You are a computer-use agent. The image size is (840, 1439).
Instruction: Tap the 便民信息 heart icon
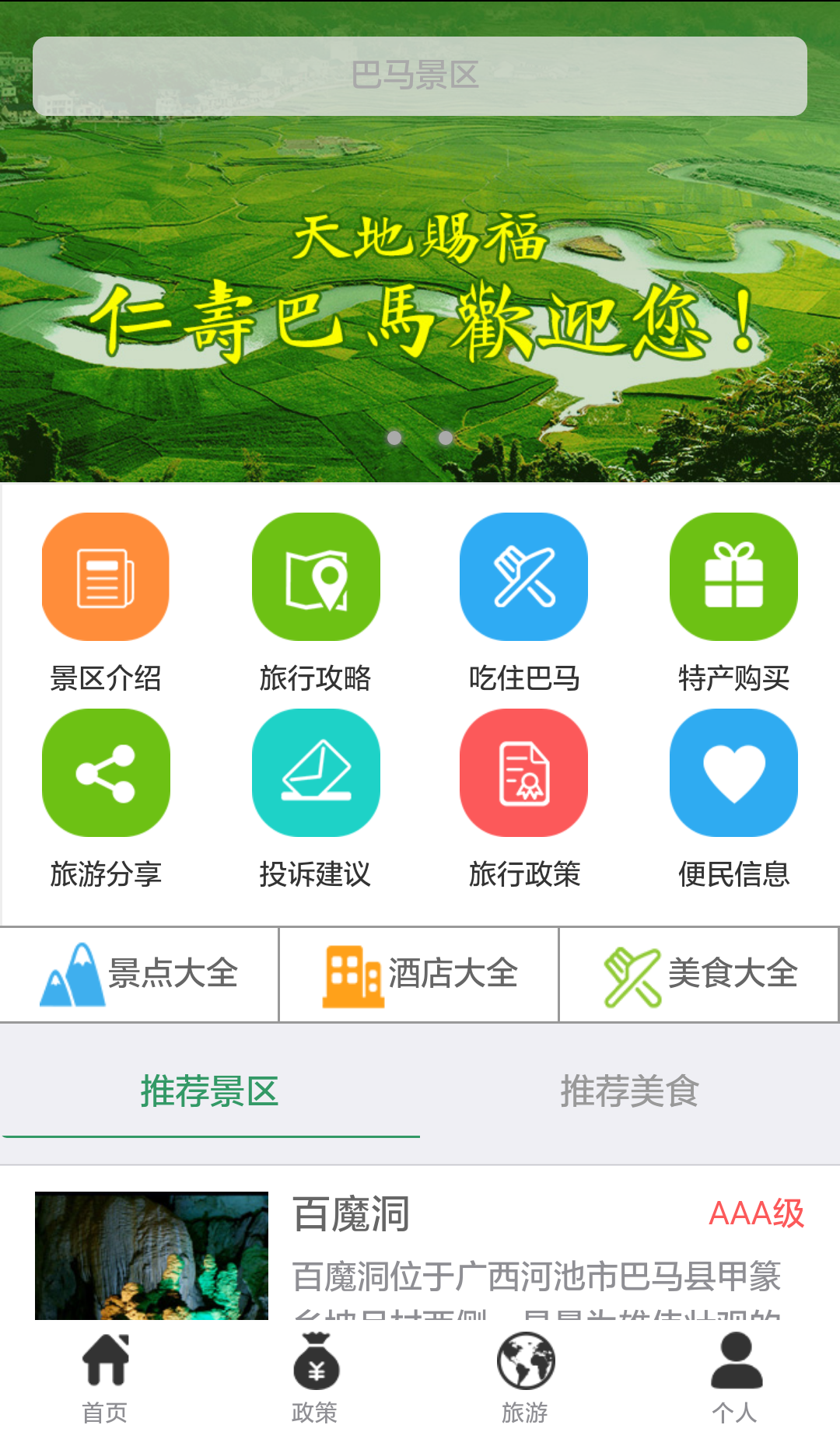(x=733, y=773)
